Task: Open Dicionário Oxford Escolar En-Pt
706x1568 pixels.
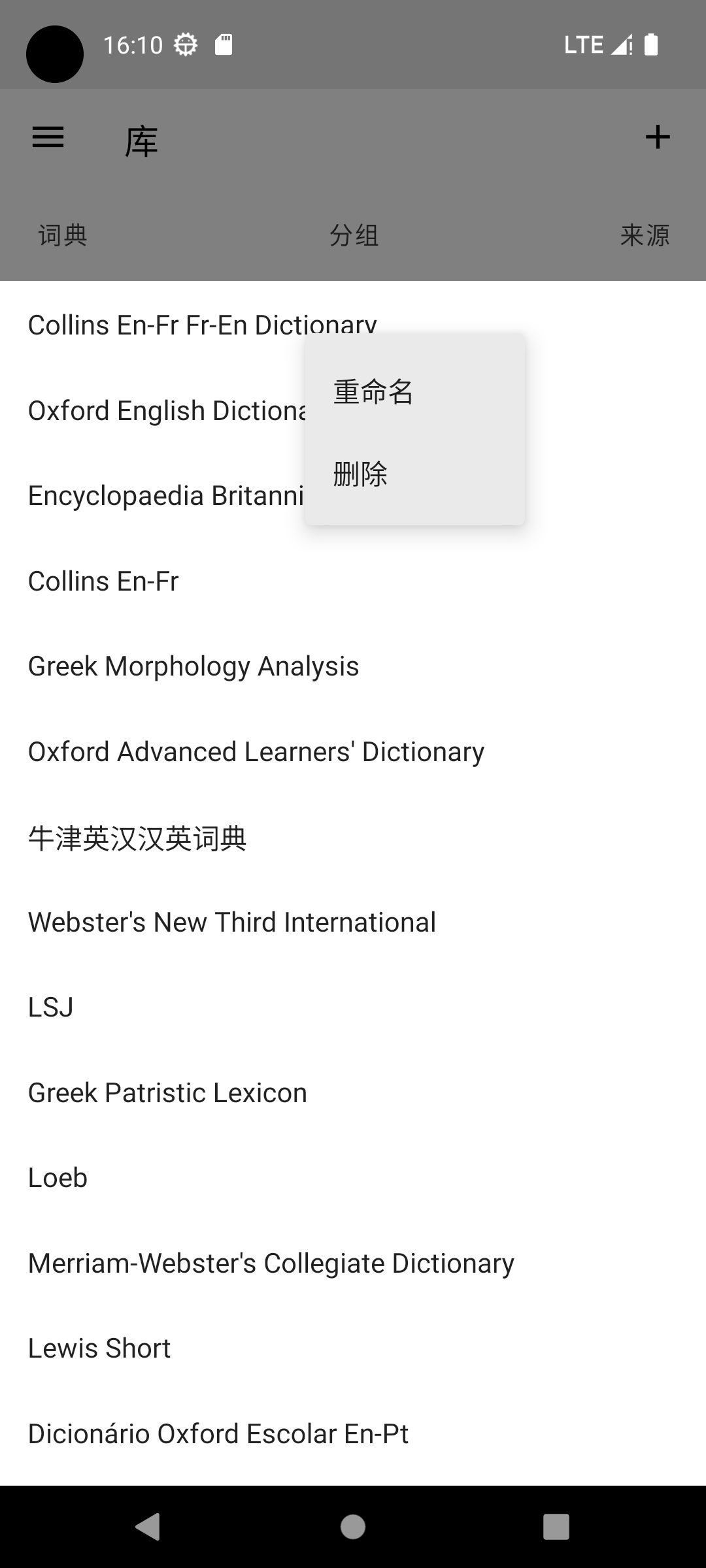Action: [x=353, y=1434]
